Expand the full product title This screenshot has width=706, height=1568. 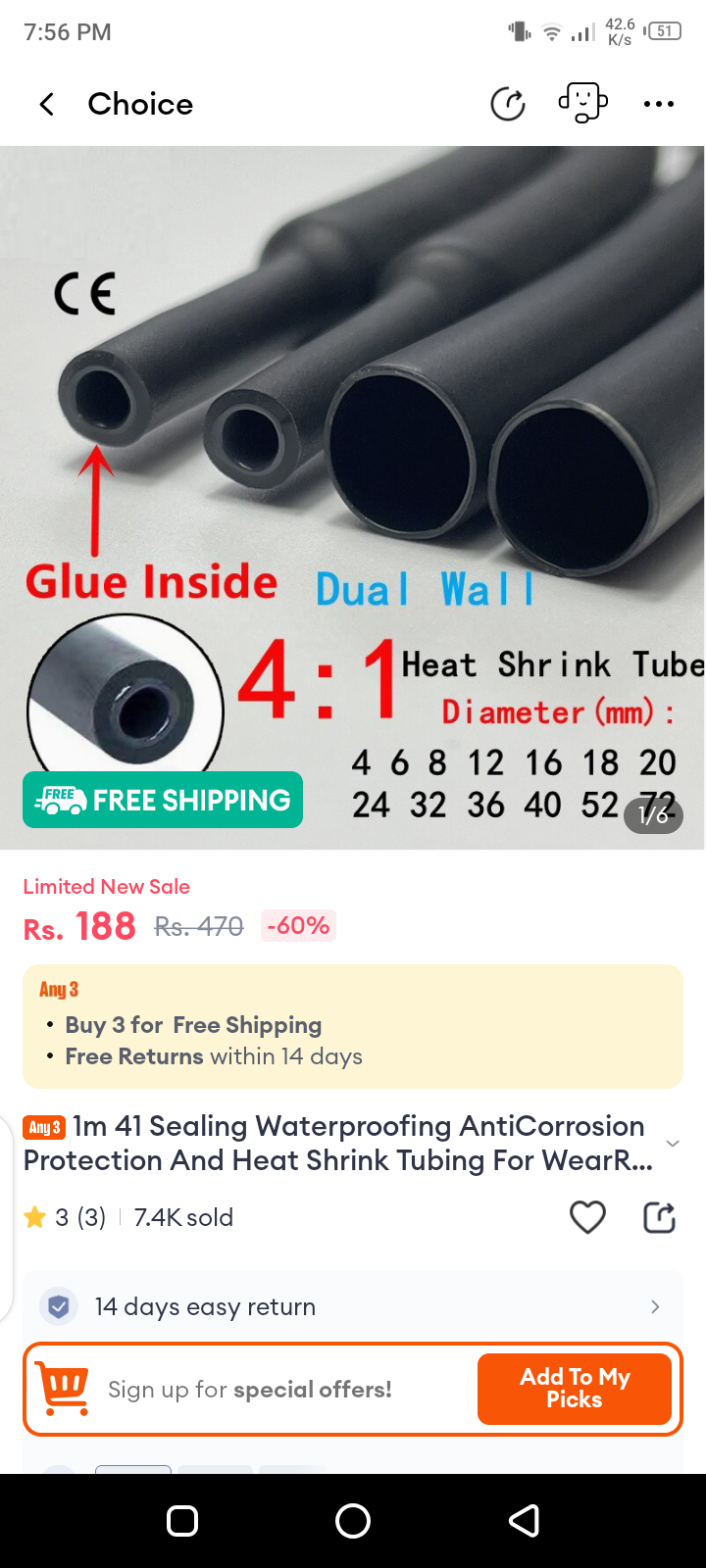(672, 1144)
